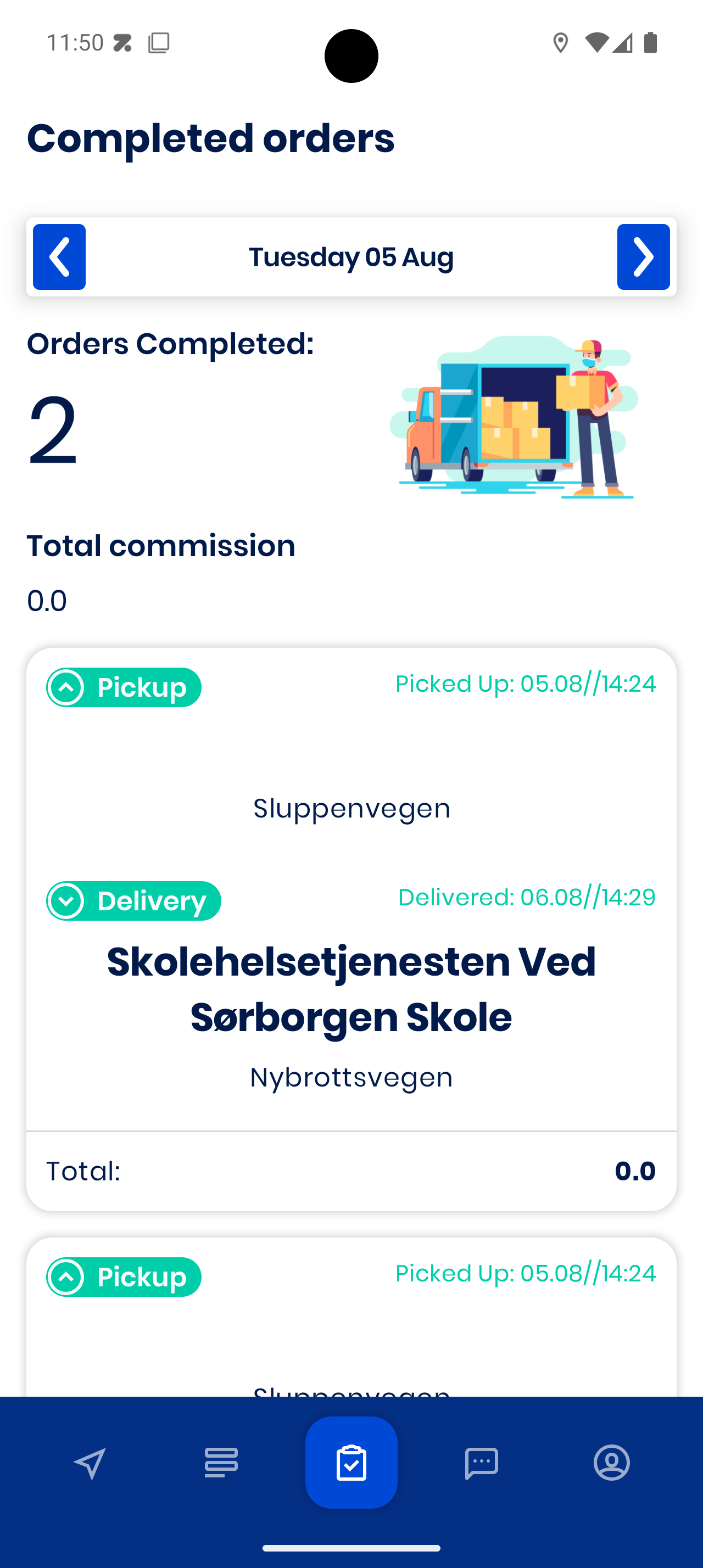Go to the previous day

click(59, 256)
